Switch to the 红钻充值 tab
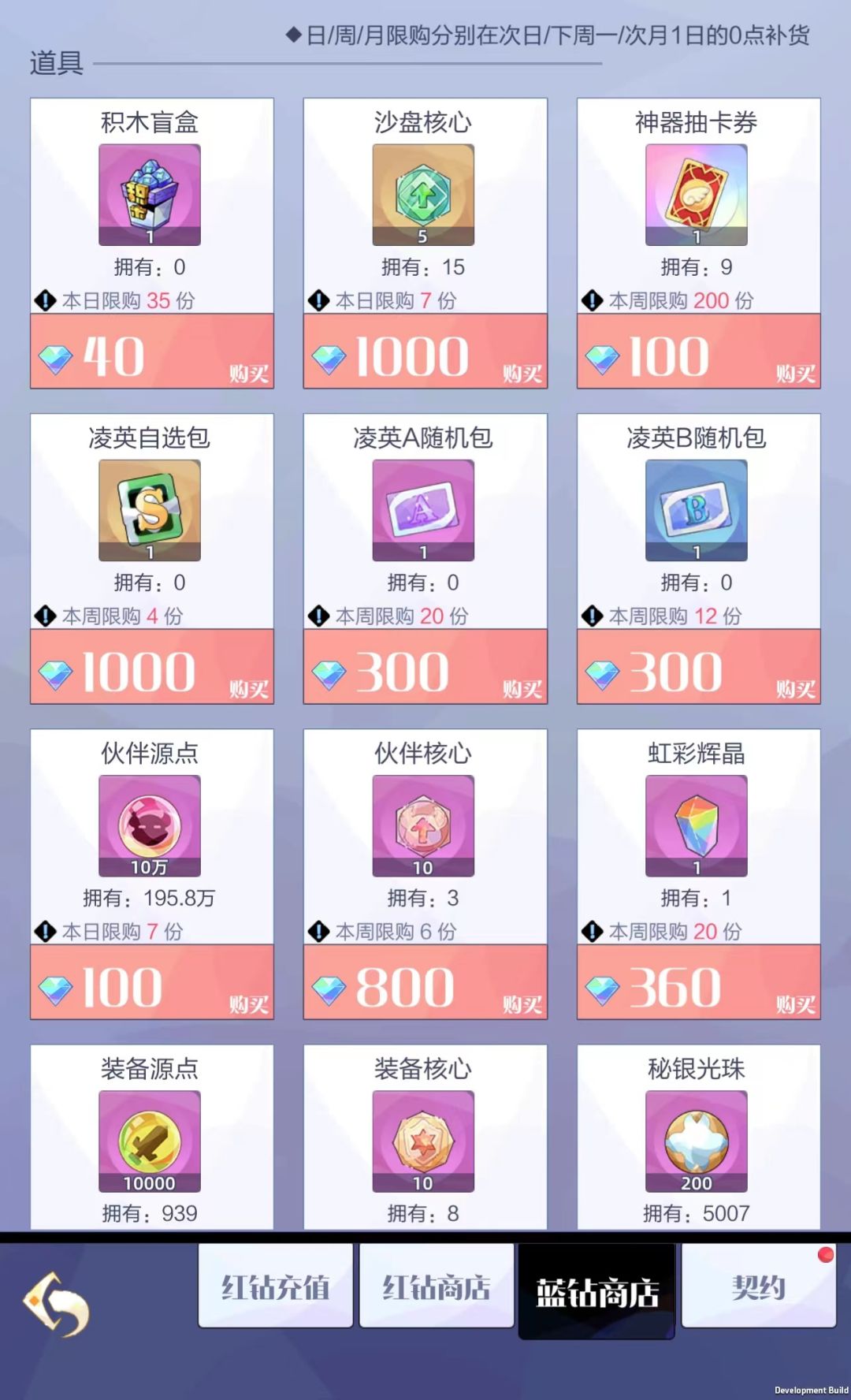Viewport: 851px width, 1400px height. coord(275,1287)
